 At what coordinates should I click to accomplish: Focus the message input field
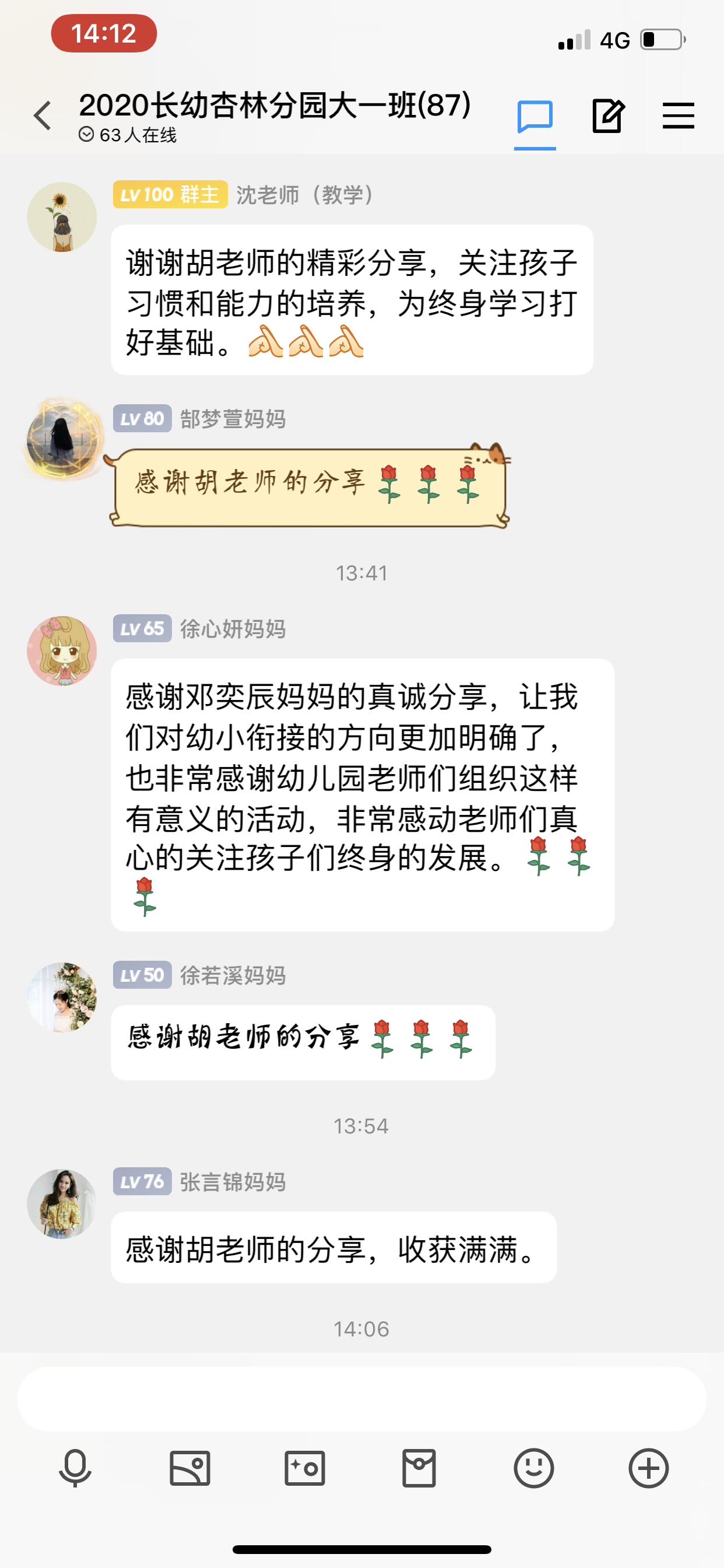click(x=361, y=1399)
